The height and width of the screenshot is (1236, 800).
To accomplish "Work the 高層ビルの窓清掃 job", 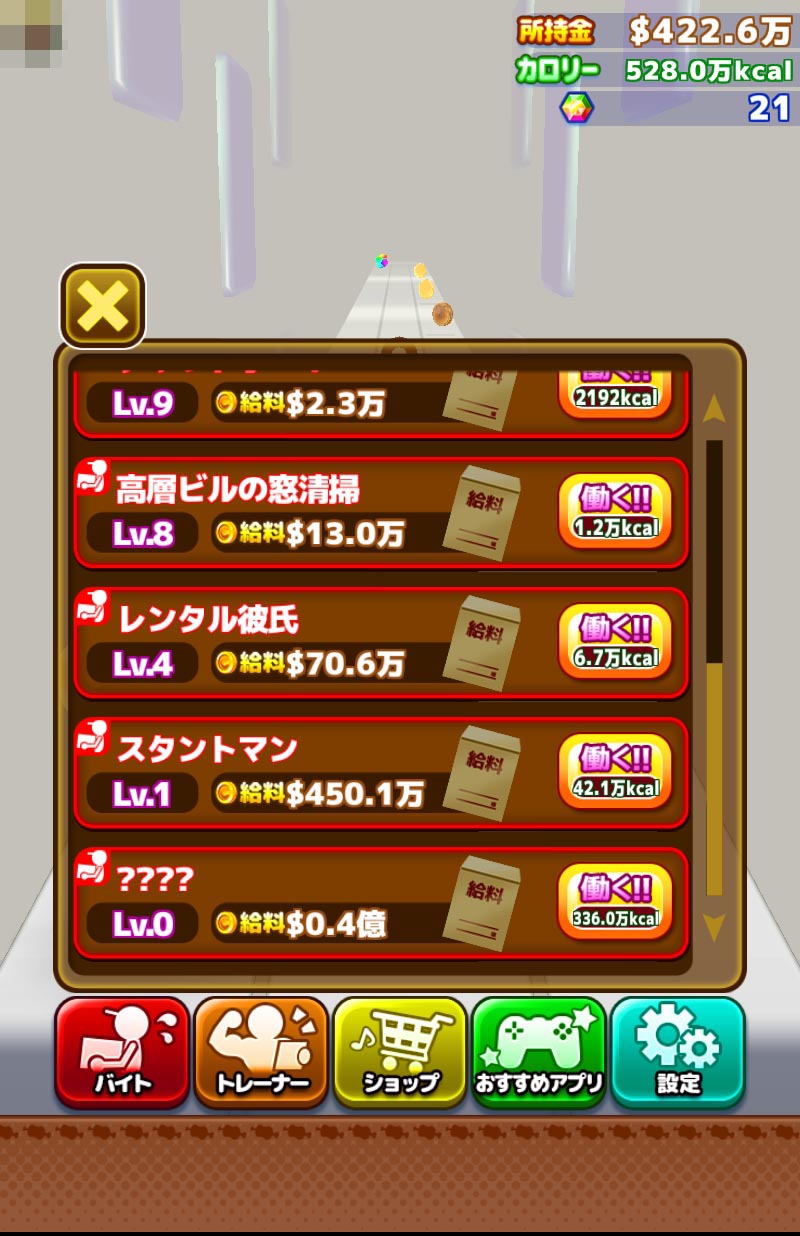I will click(615, 511).
